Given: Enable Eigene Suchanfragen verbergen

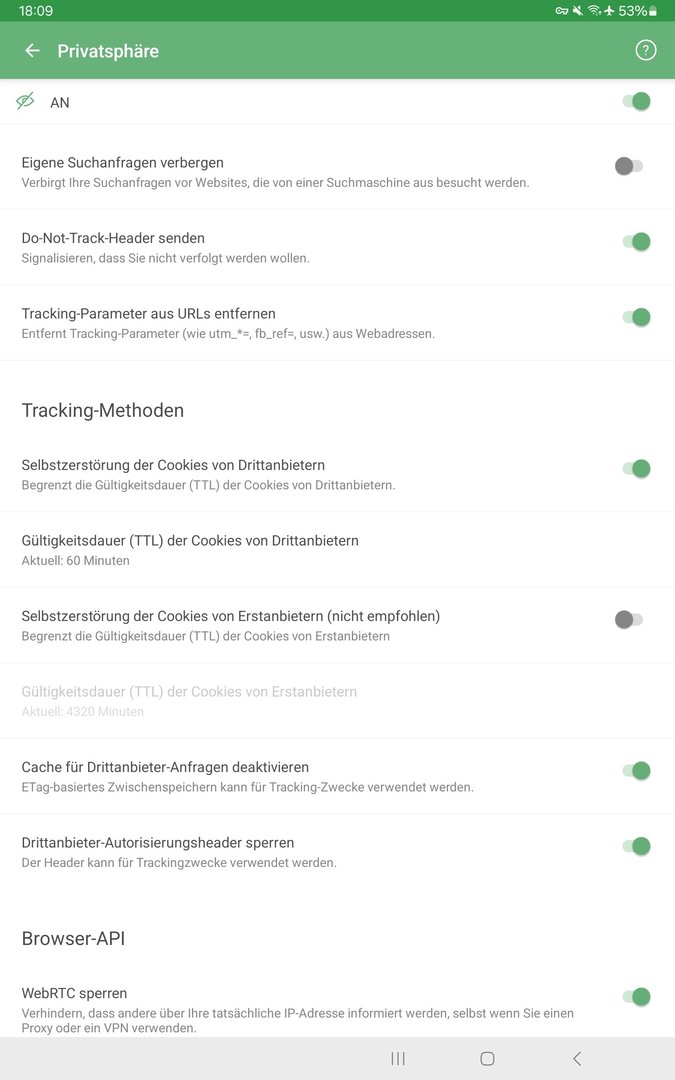Looking at the screenshot, I should (629, 166).
